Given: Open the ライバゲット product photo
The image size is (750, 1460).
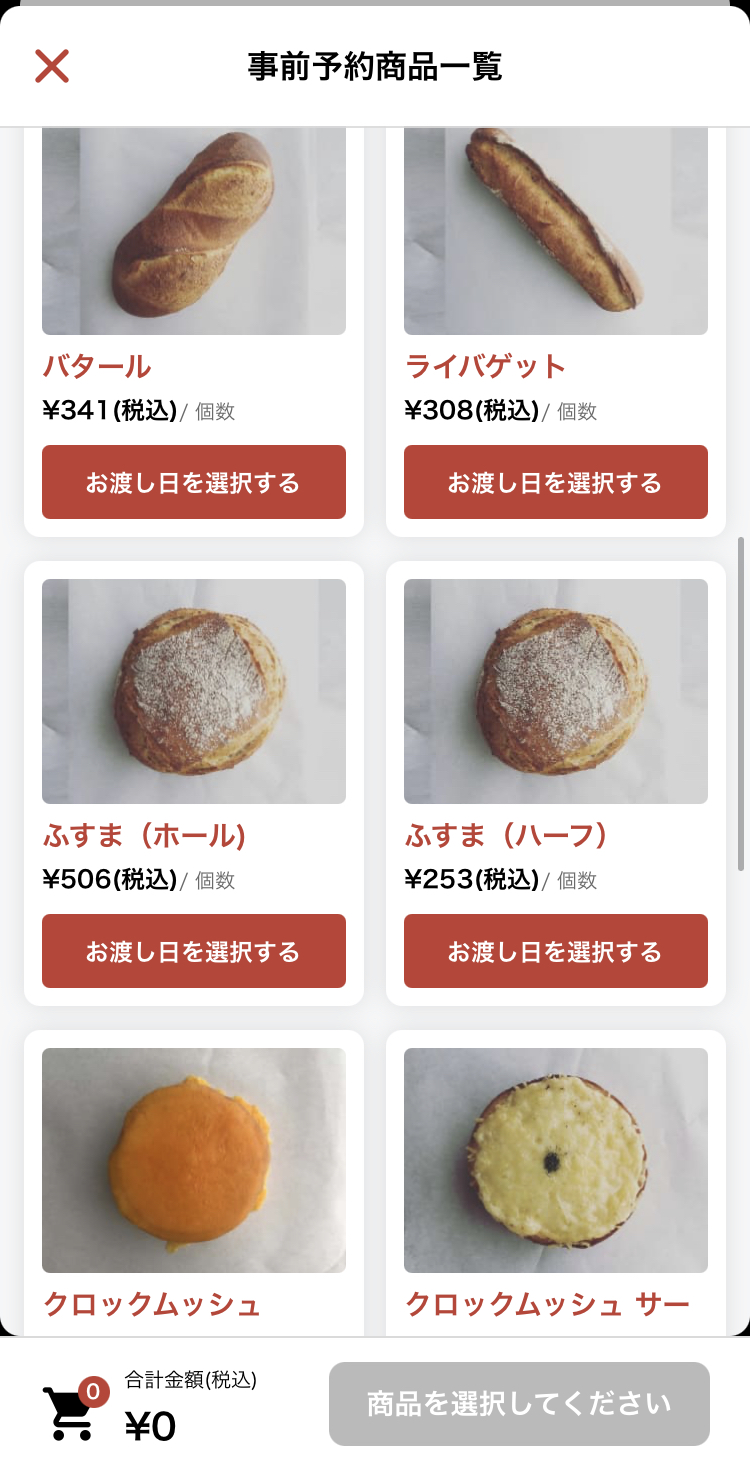Looking at the screenshot, I should [x=556, y=231].
